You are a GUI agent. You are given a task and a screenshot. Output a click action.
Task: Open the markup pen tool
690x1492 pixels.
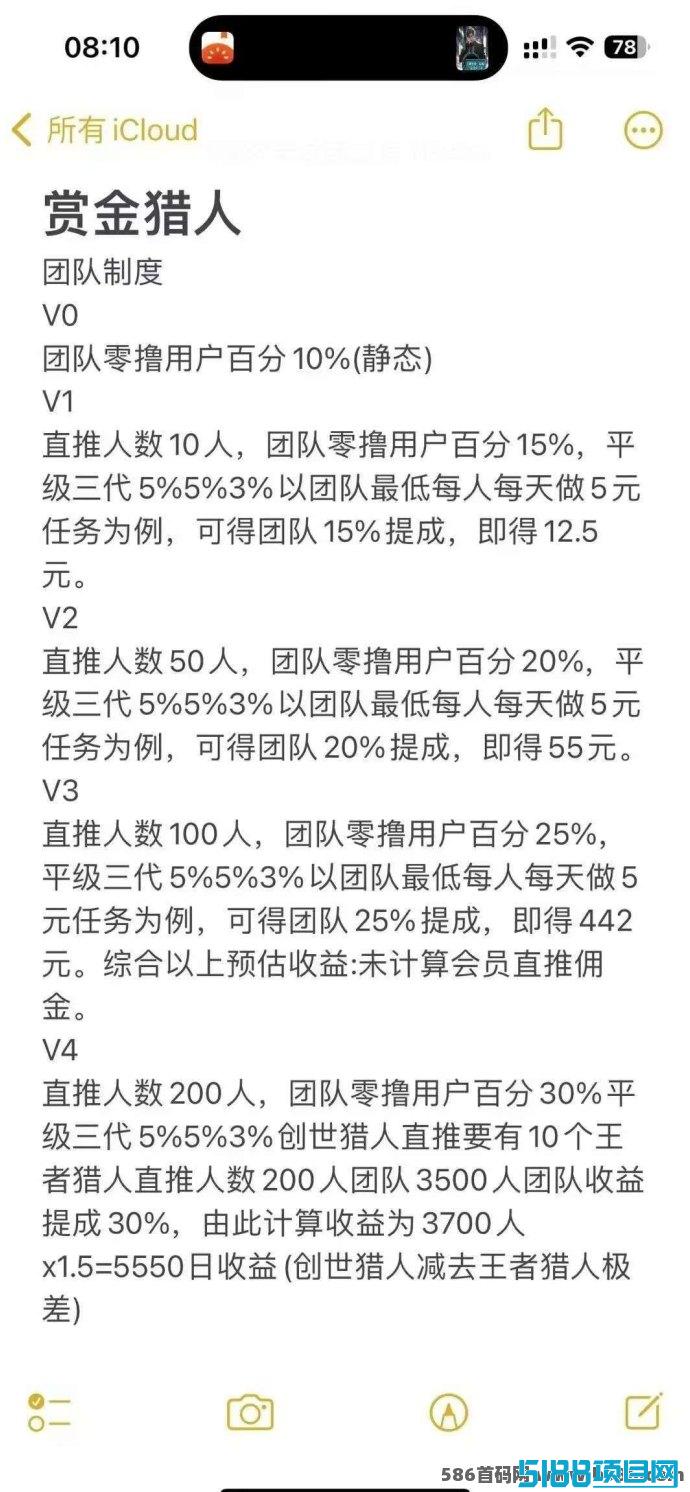click(x=449, y=1412)
